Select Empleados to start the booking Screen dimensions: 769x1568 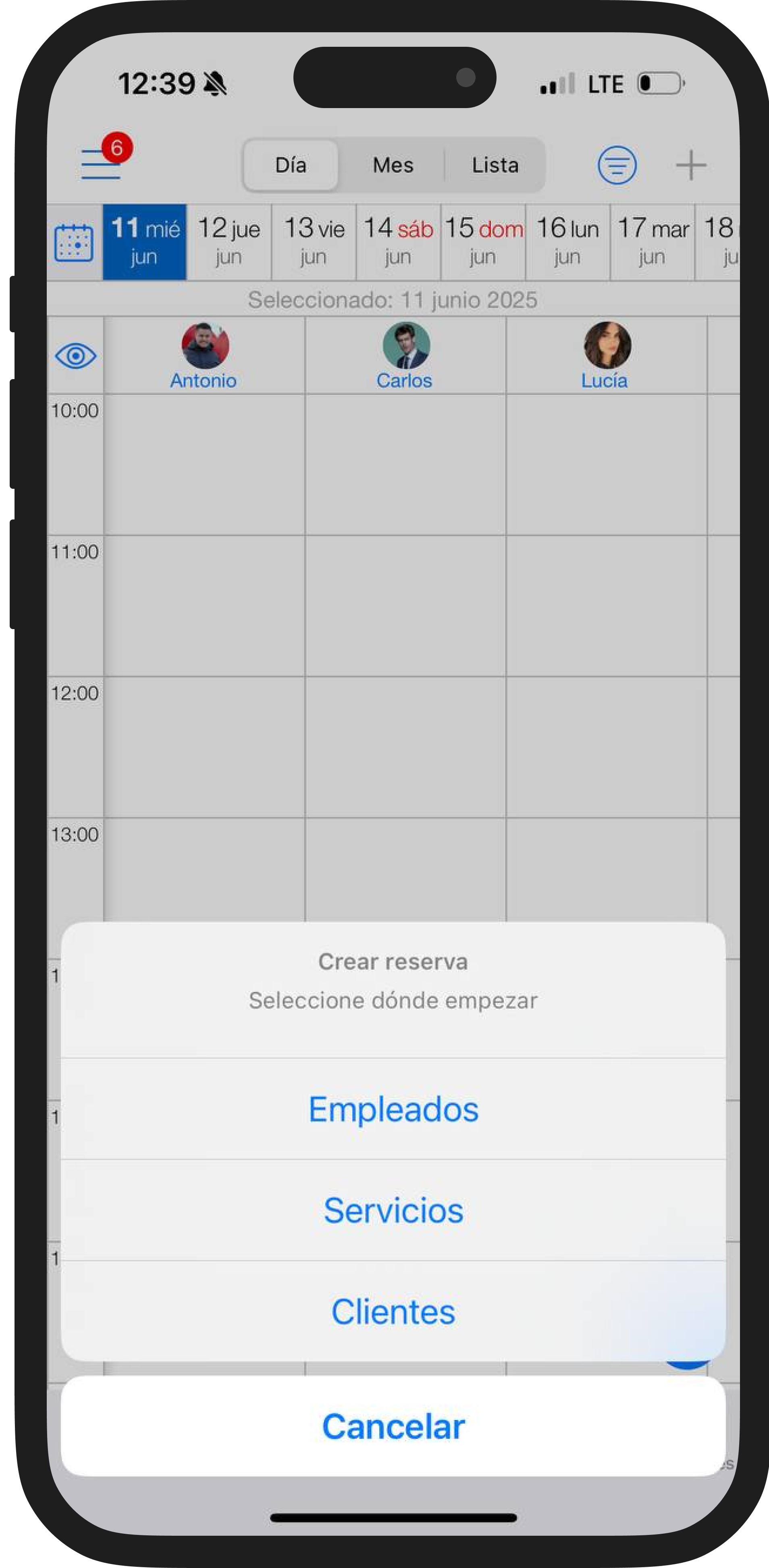393,1109
